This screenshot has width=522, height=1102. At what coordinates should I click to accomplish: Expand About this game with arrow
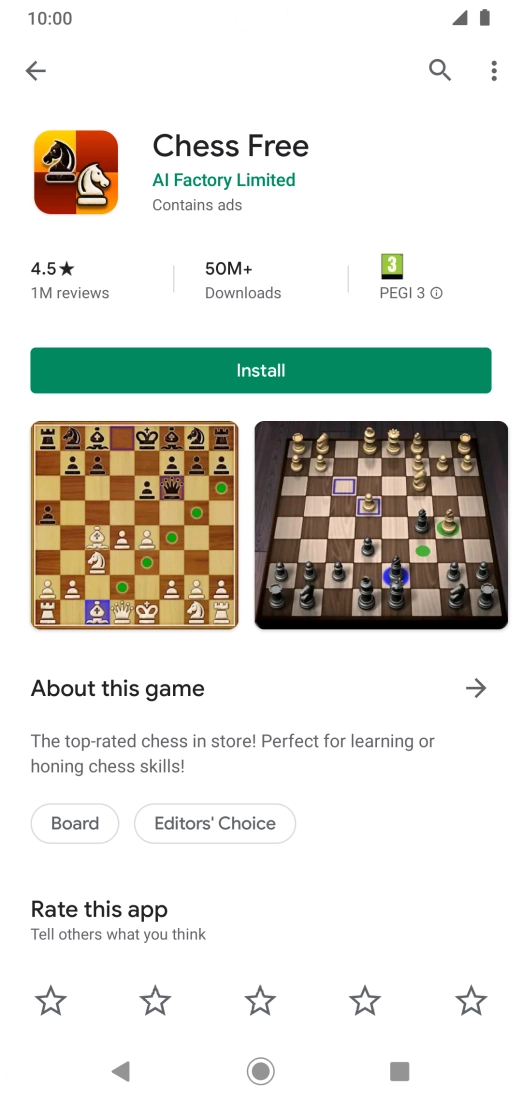pyautogui.click(x=476, y=688)
